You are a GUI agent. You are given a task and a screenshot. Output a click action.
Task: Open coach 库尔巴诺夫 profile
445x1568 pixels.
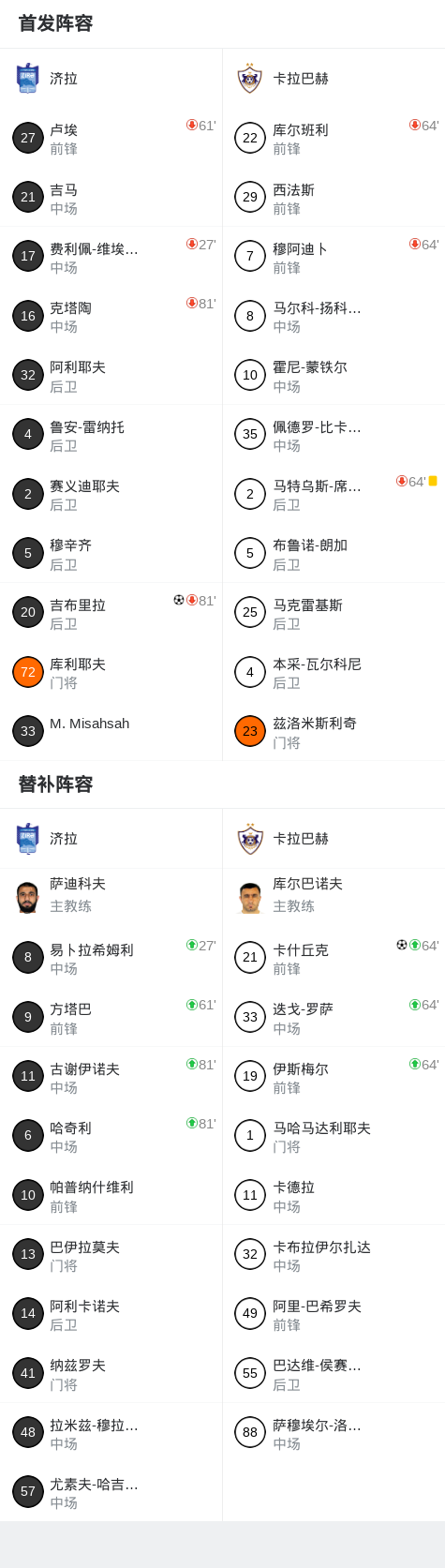click(334, 897)
